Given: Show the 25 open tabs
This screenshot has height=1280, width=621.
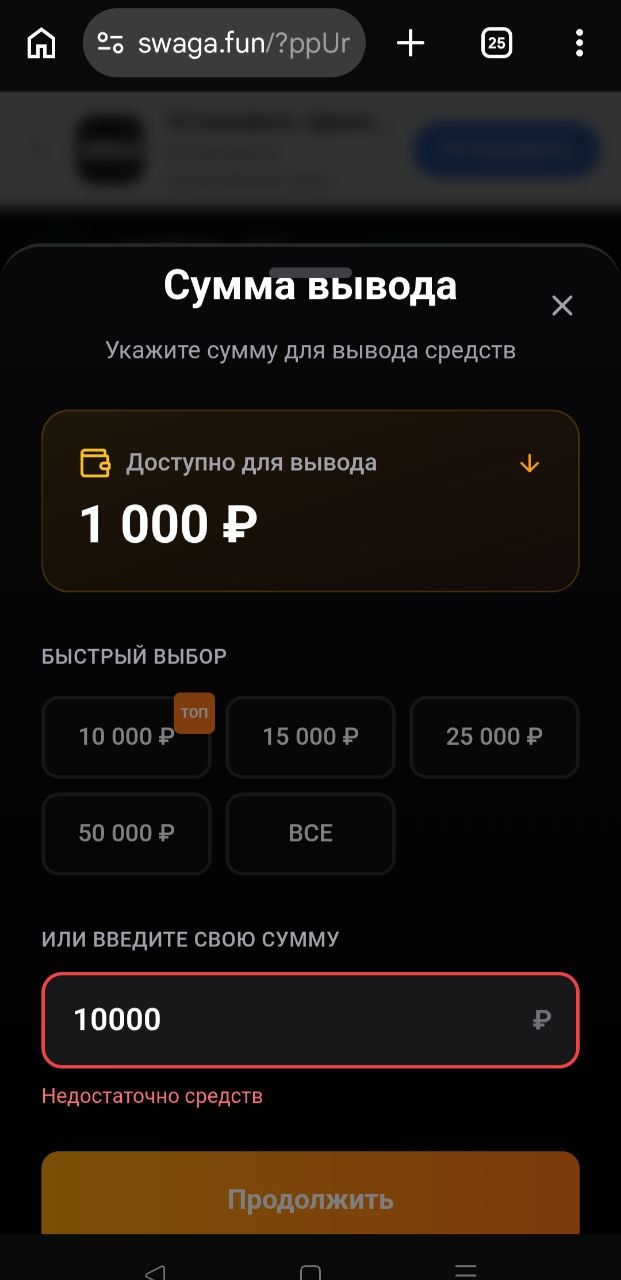Looking at the screenshot, I should 496,43.
